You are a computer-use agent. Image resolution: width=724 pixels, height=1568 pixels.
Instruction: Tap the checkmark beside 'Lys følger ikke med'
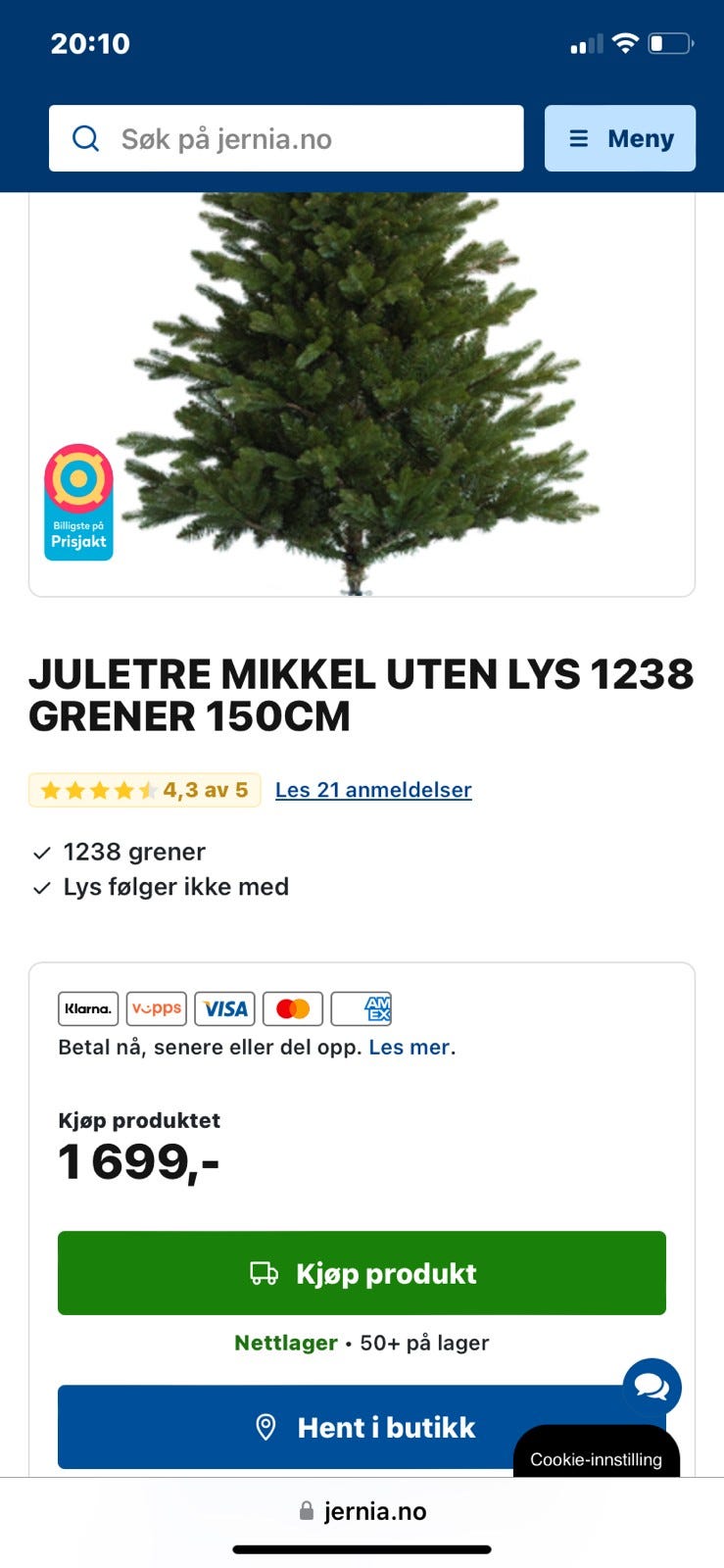[41, 887]
